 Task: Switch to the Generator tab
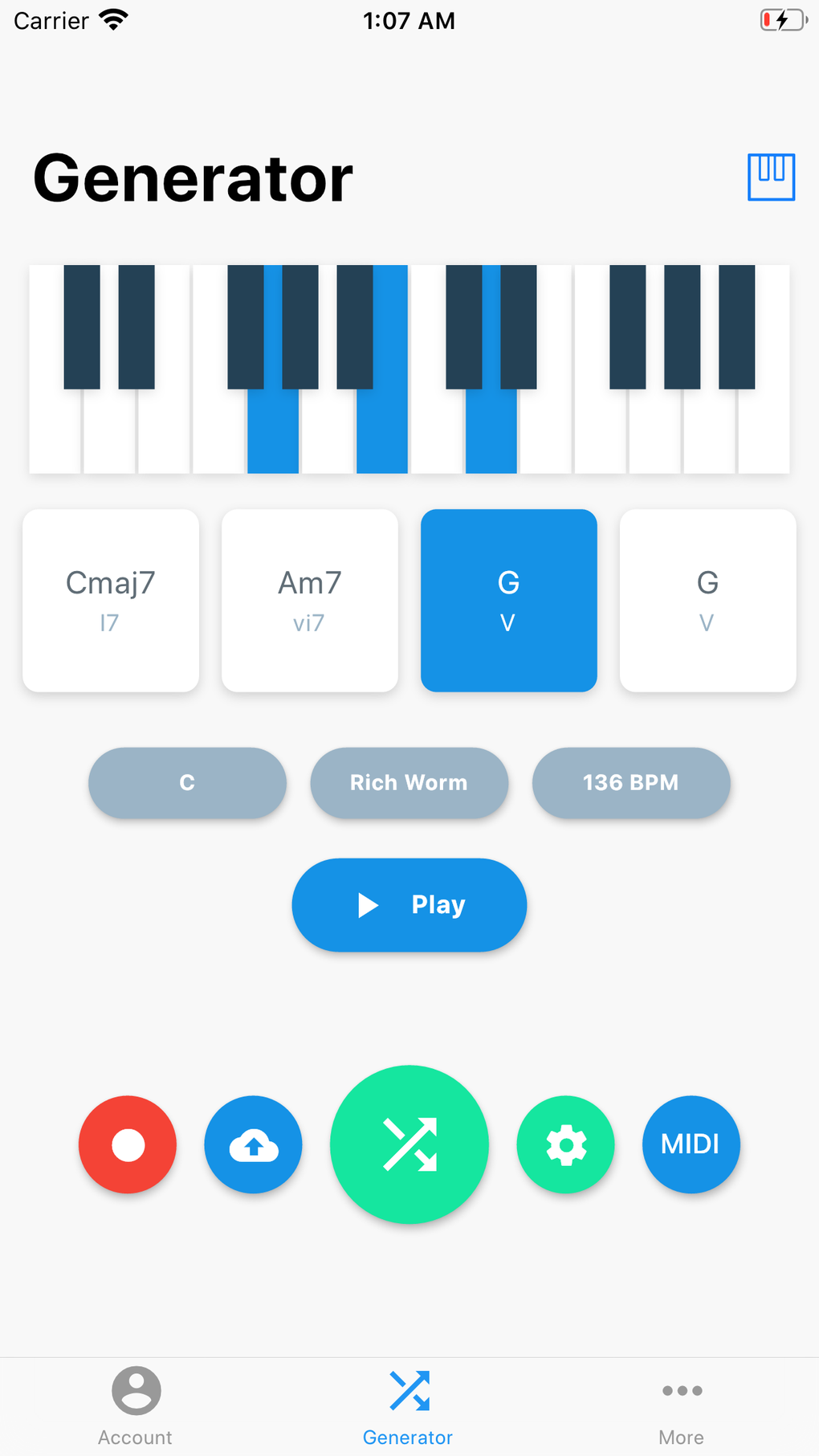409,1406
